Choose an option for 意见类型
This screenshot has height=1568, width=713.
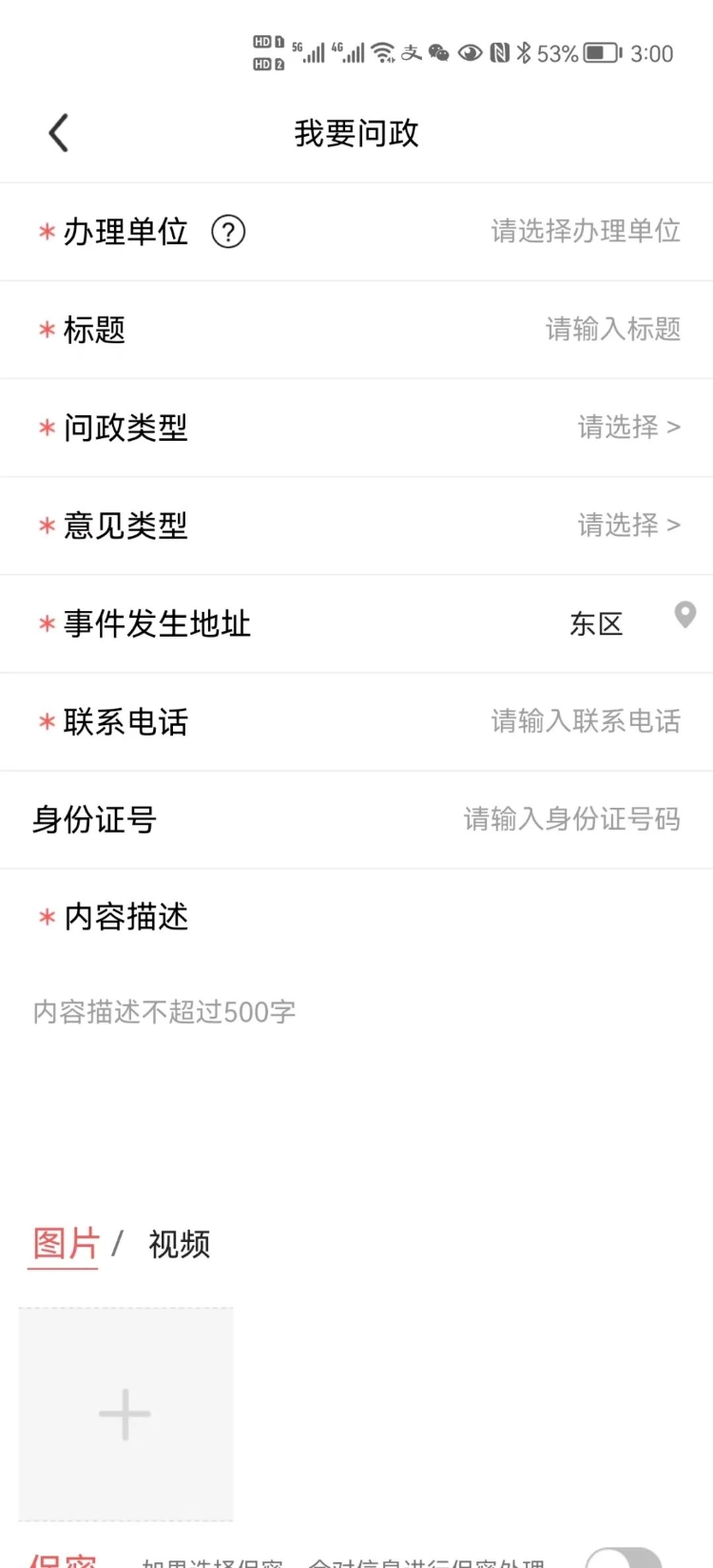pyautogui.click(x=628, y=525)
